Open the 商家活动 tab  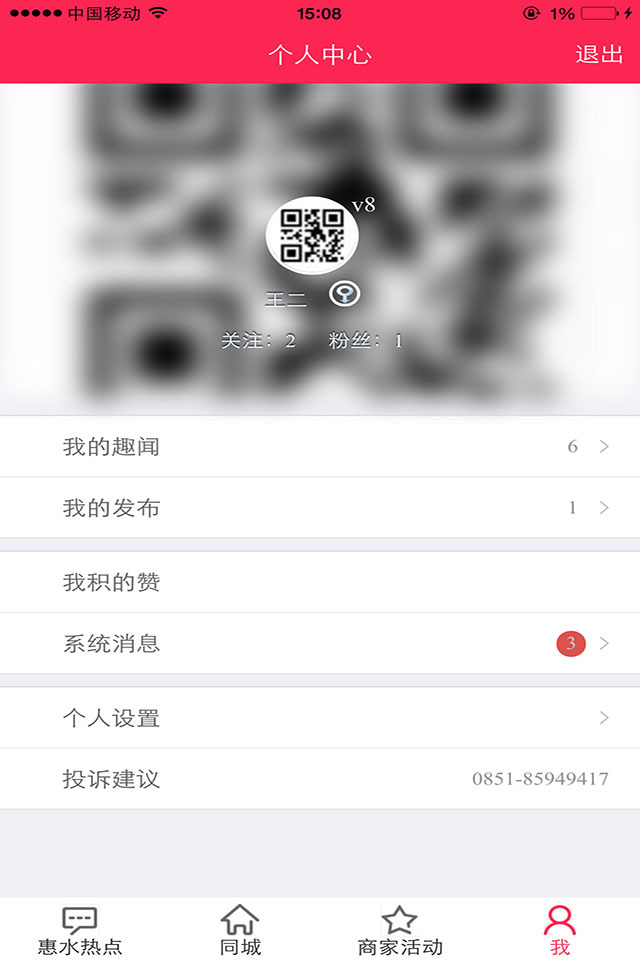click(400, 930)
